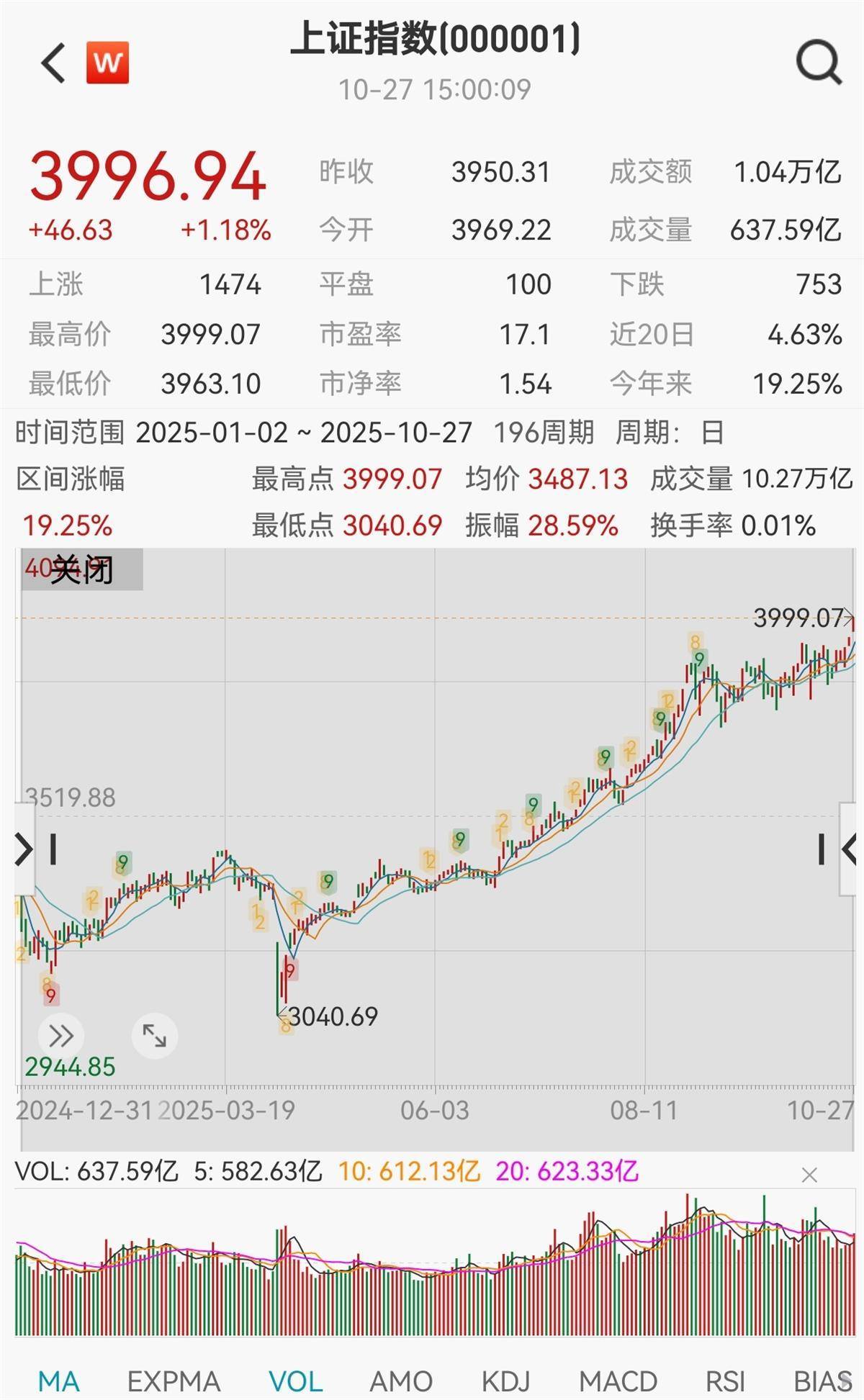864x1400 pixels.
Task: Open the stock search magnifier
Action: point(819,63)
